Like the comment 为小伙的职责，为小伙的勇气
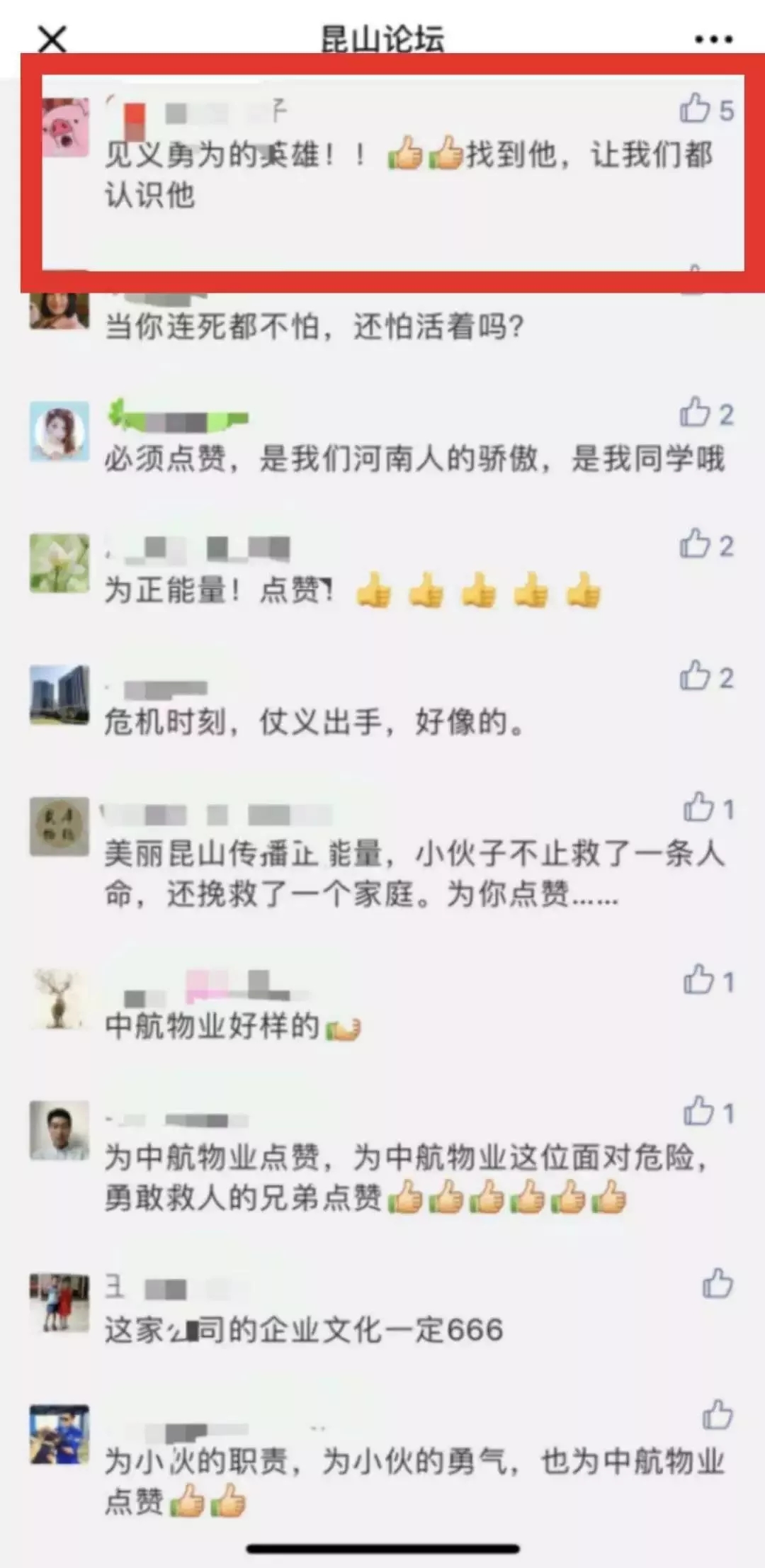 click(717, 1416)
